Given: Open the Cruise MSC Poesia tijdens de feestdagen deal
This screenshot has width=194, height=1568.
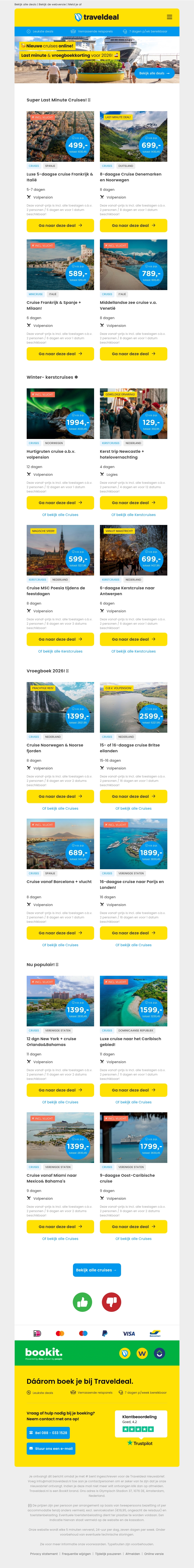Looking at the screenshot, I should [x=60, y=639].
